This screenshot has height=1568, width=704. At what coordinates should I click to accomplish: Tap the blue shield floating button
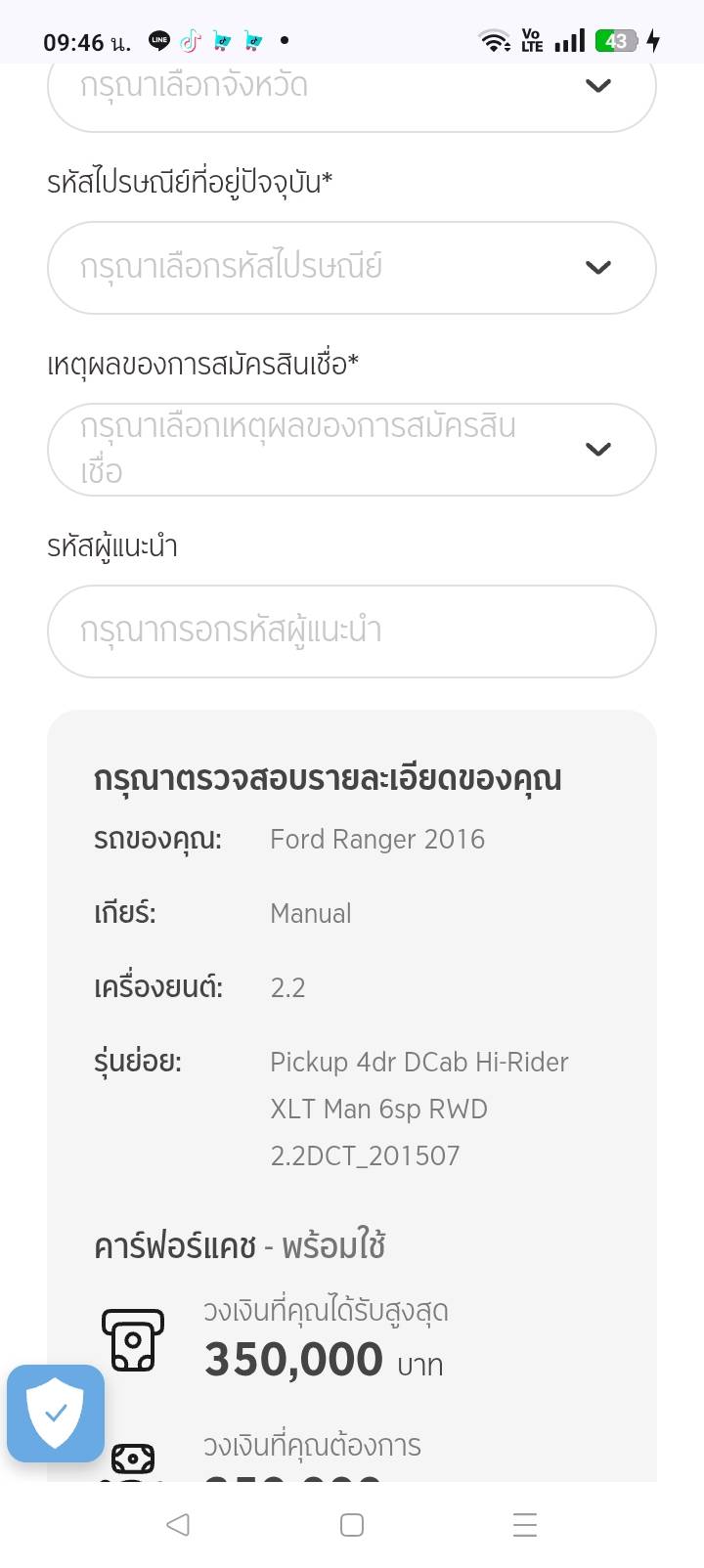point(56,1413)
